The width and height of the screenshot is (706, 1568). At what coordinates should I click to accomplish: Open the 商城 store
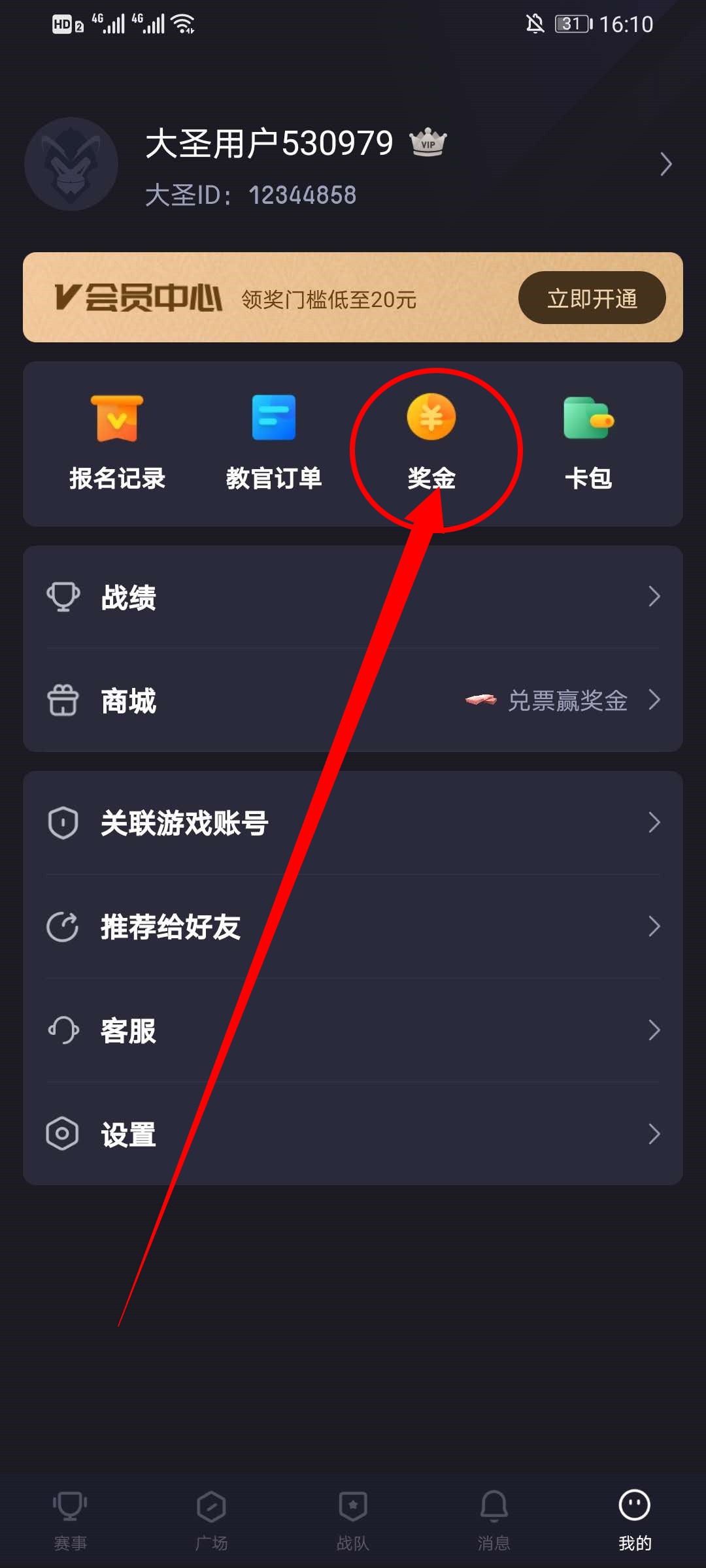tap(353, 700)
